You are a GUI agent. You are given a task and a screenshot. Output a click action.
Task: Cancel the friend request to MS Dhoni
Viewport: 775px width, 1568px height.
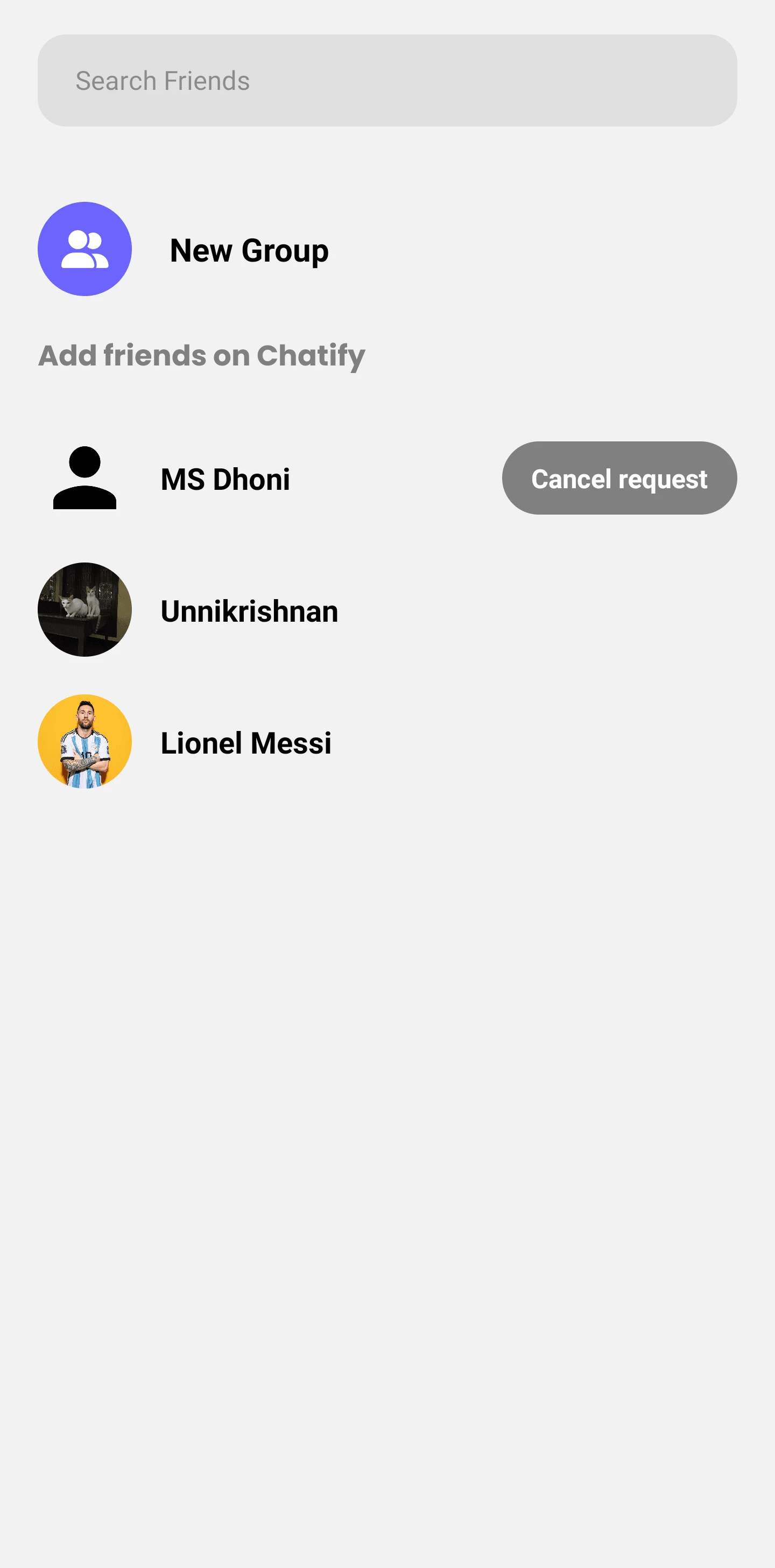tap(618, 479)
